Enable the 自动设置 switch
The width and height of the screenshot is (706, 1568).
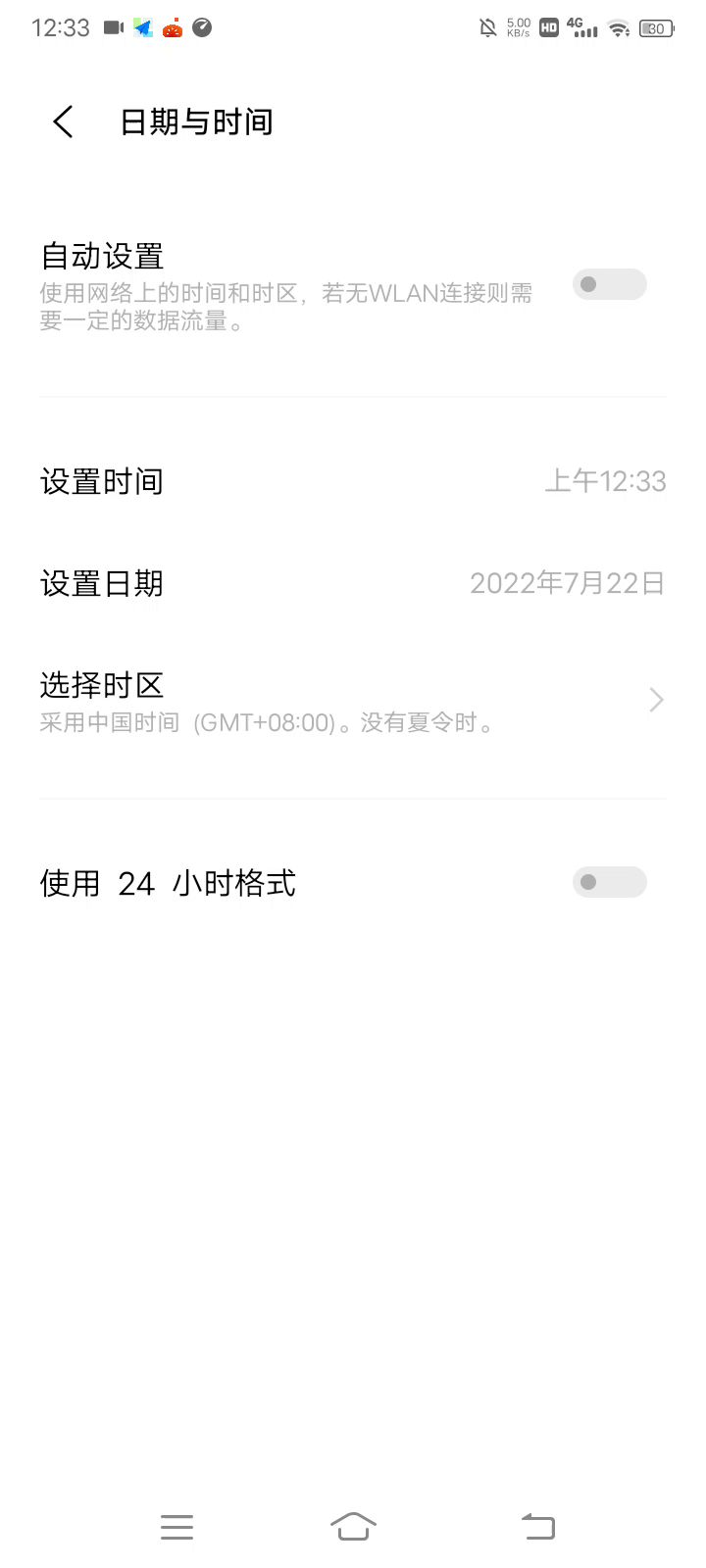click(x=609, y=284)
